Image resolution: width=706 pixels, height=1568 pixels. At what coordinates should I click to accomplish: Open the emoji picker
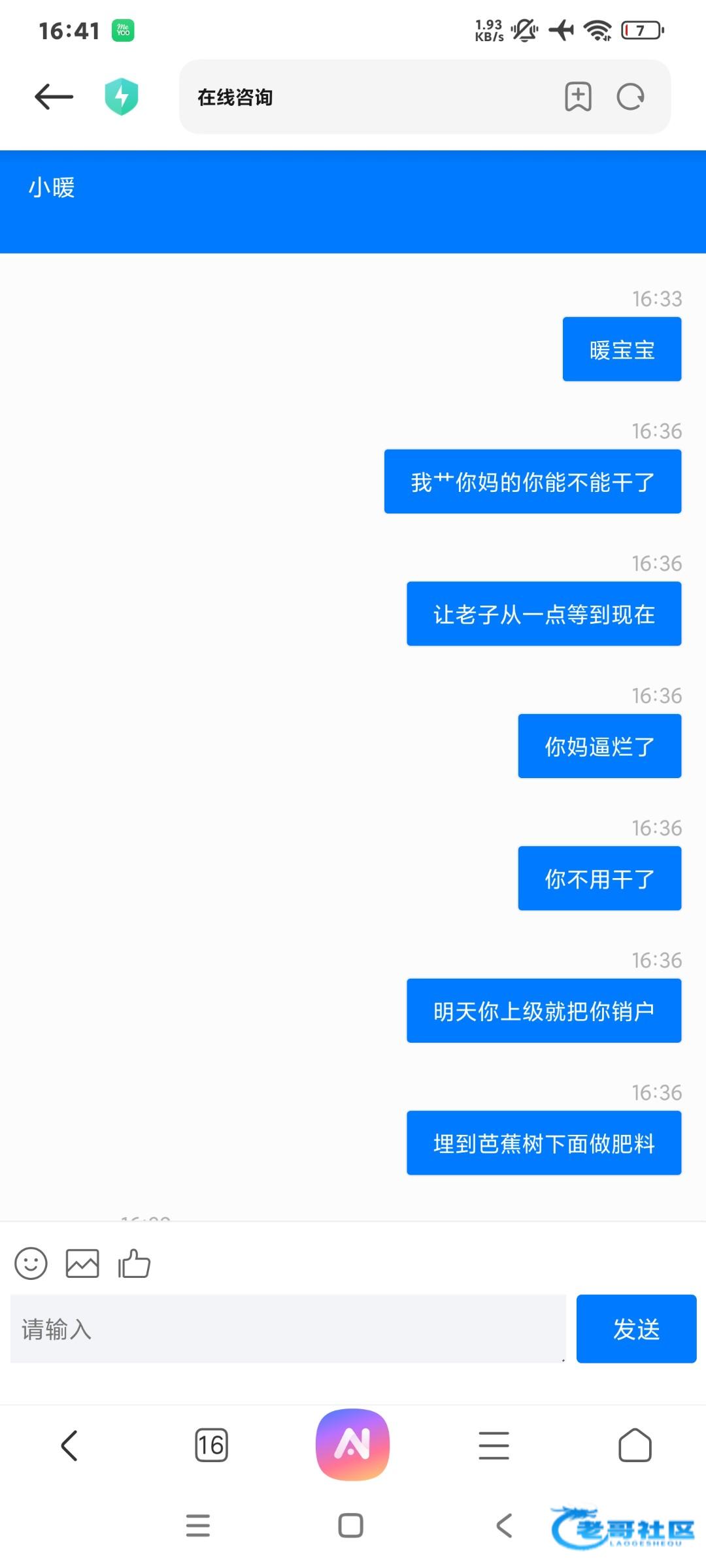[31, 1263]
